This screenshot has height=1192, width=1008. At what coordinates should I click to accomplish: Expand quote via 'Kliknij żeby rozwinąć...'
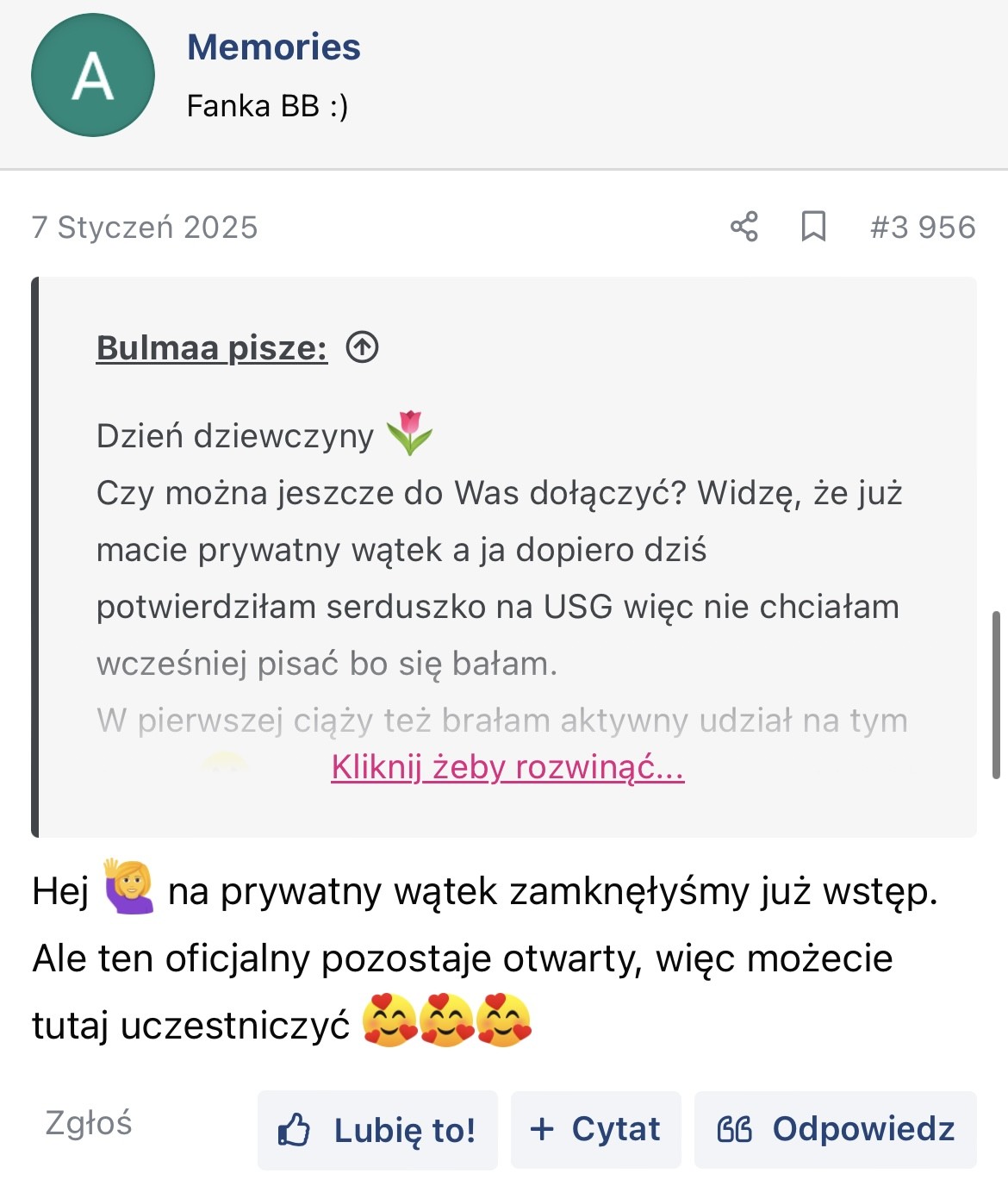click(507, 766)
